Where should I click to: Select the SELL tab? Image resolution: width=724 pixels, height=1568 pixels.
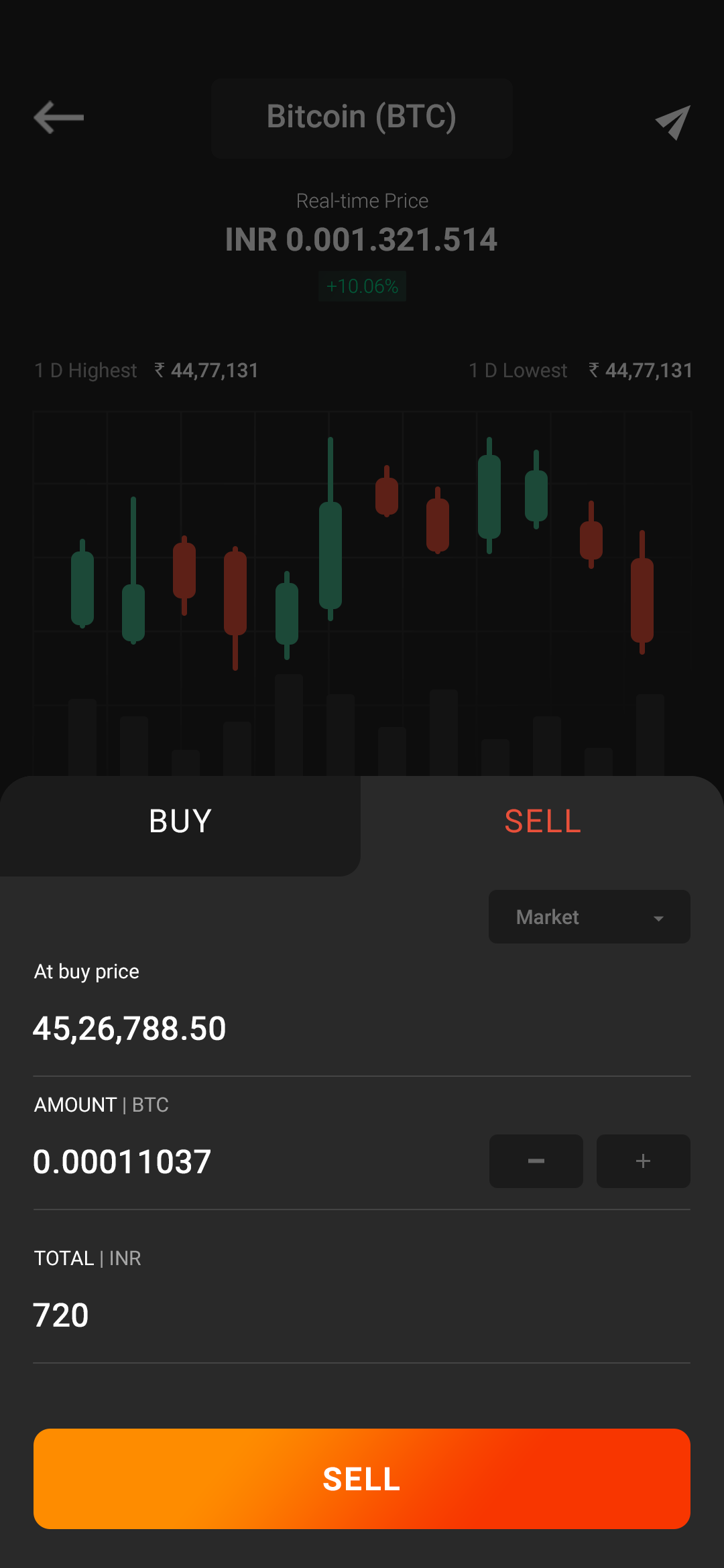coord(542,822)
